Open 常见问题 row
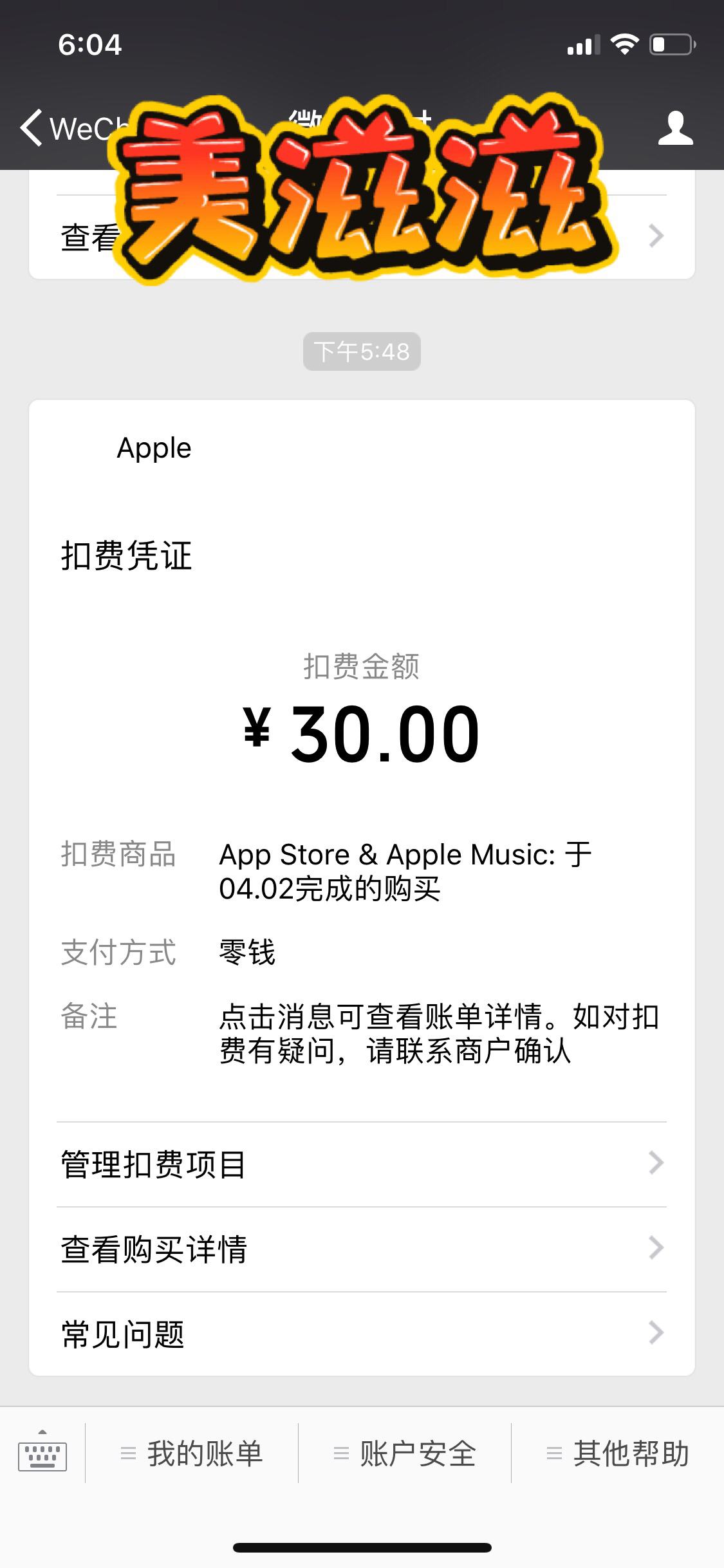Image resolution: width=724 pixels, height=1568 pixels. click(x=361, y=1334)
